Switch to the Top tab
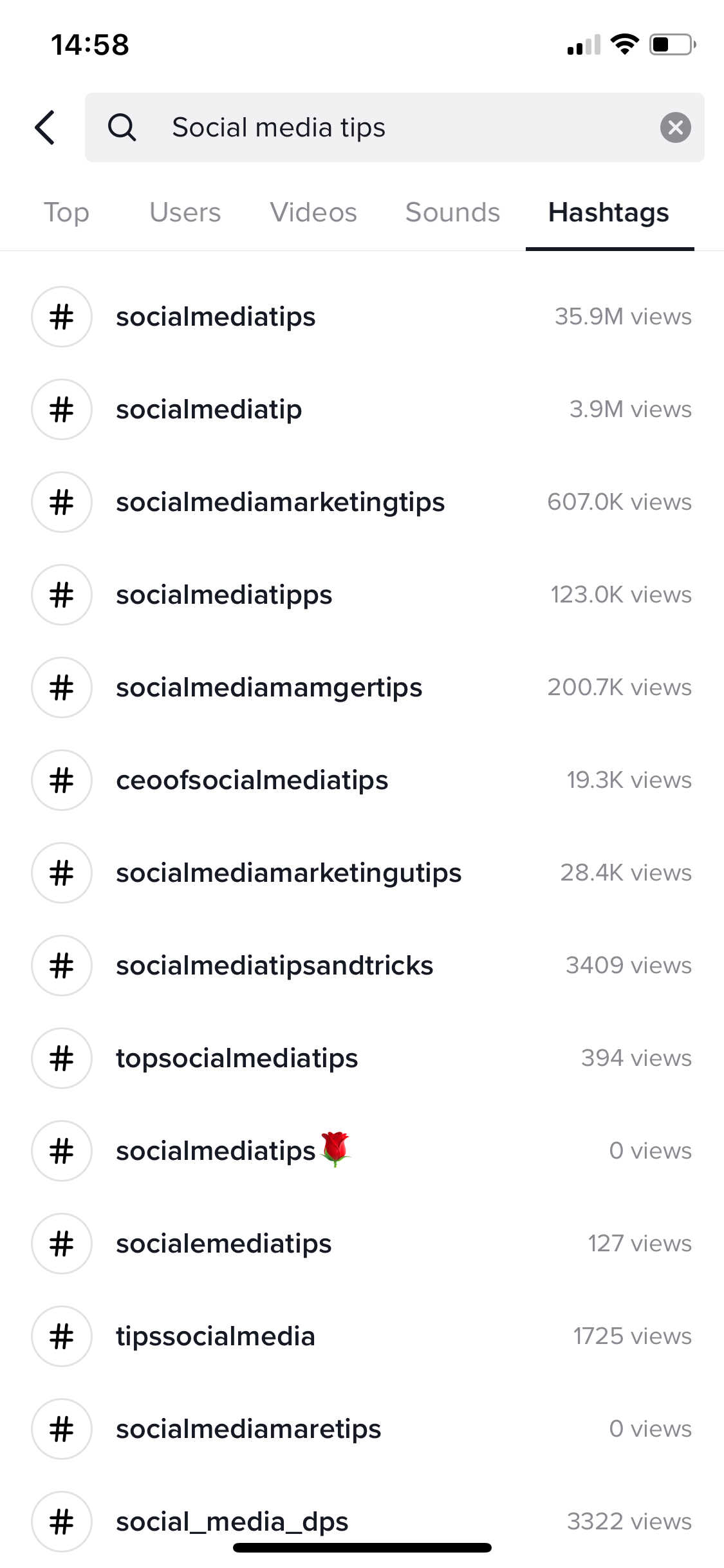 click(x=66, y=212)
